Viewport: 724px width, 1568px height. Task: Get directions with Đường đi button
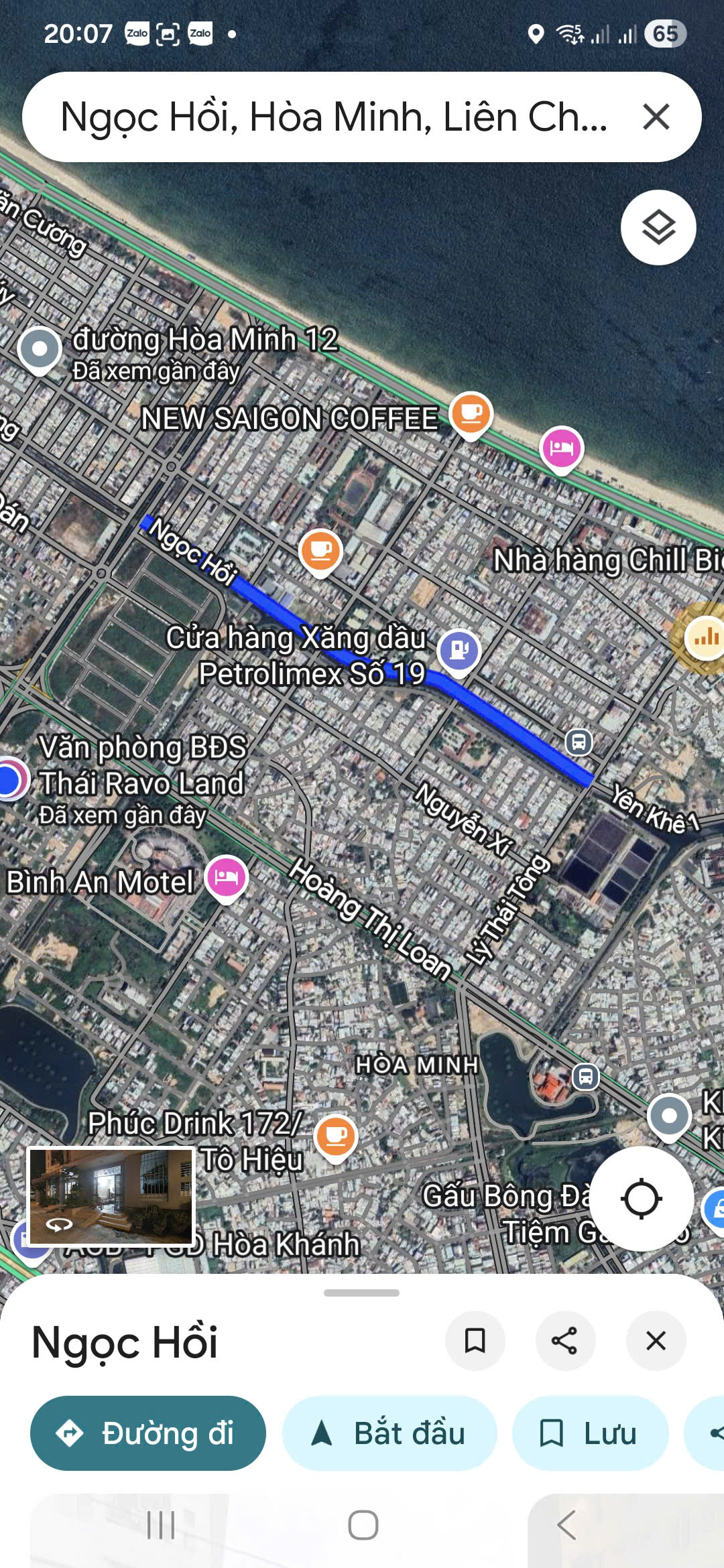pos(148,1433)
